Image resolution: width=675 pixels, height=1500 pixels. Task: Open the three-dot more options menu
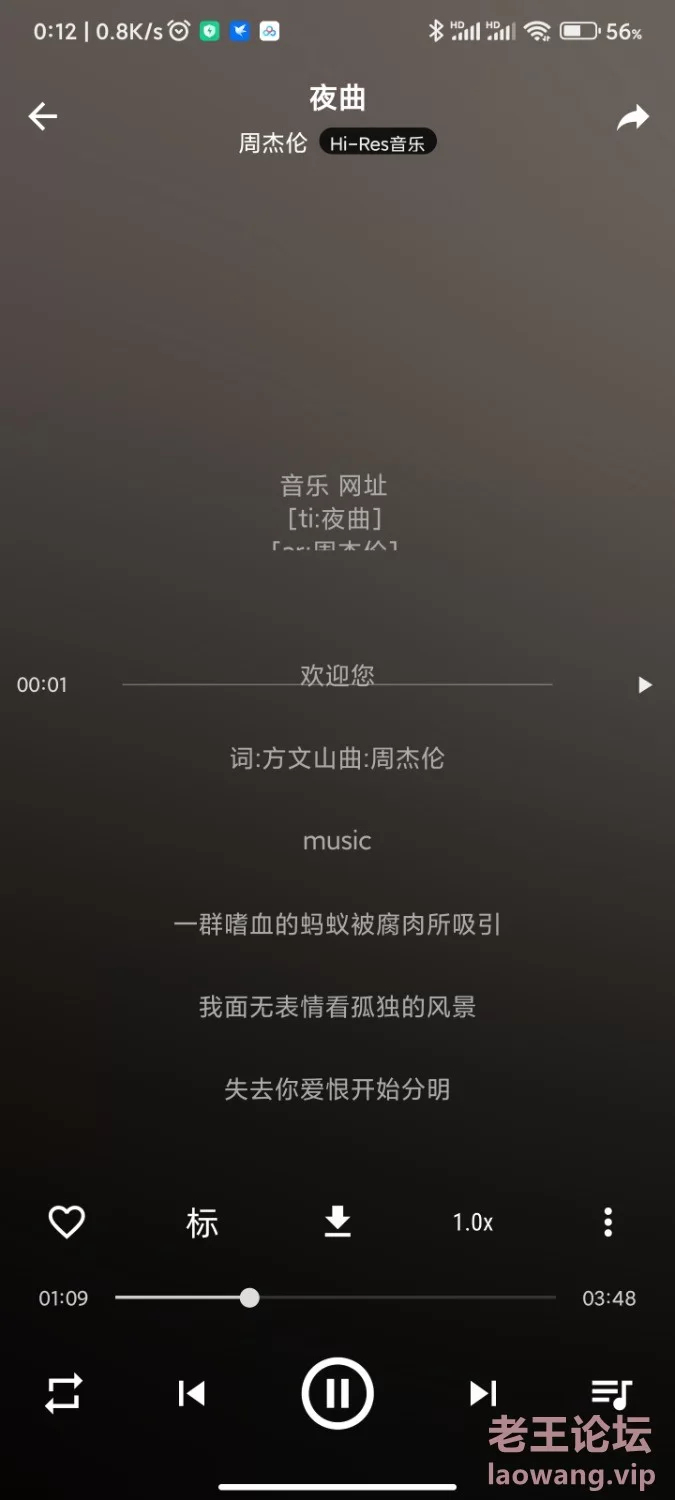tap(608, 1222)
